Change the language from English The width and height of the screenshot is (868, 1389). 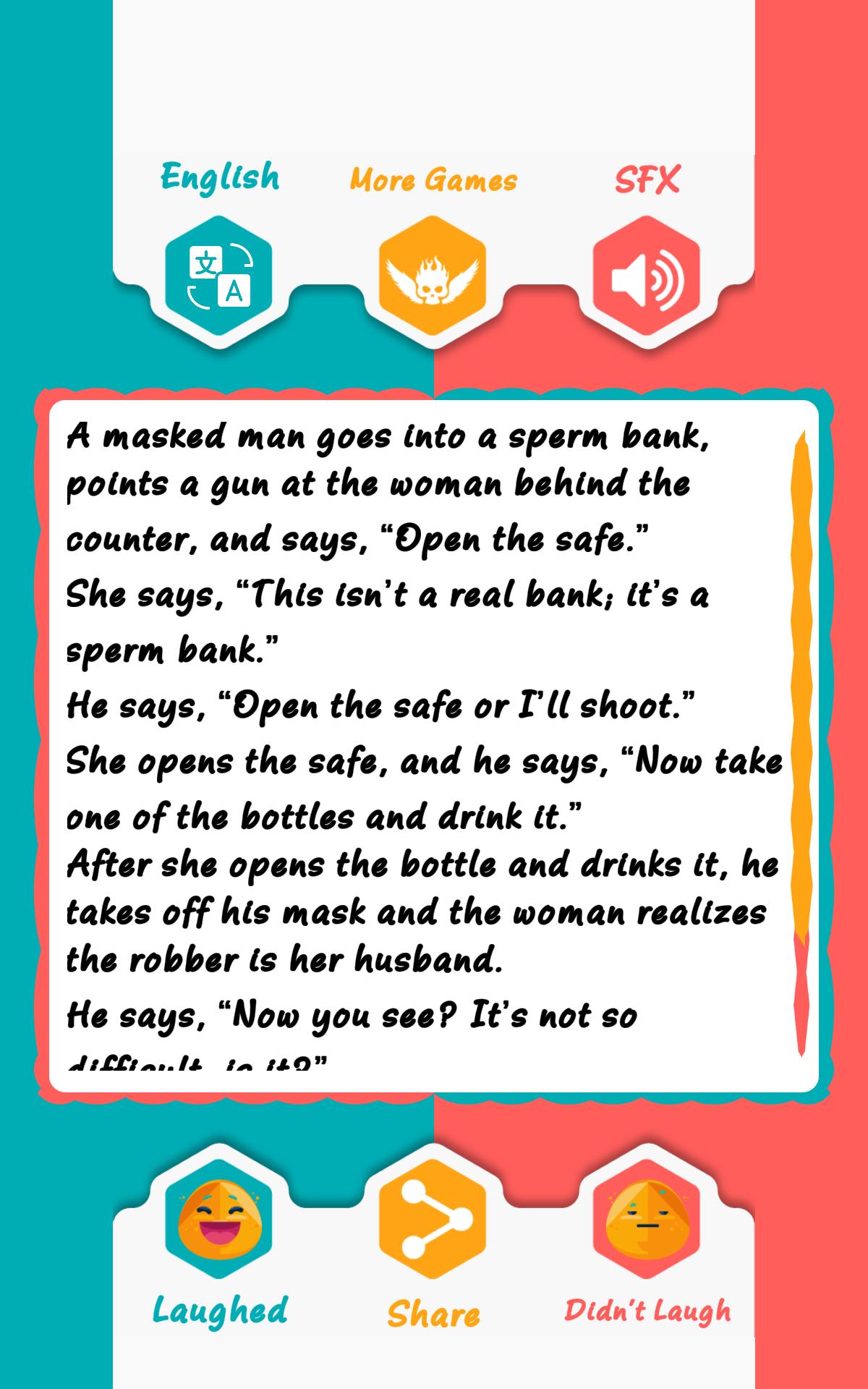tap(218, 276)
